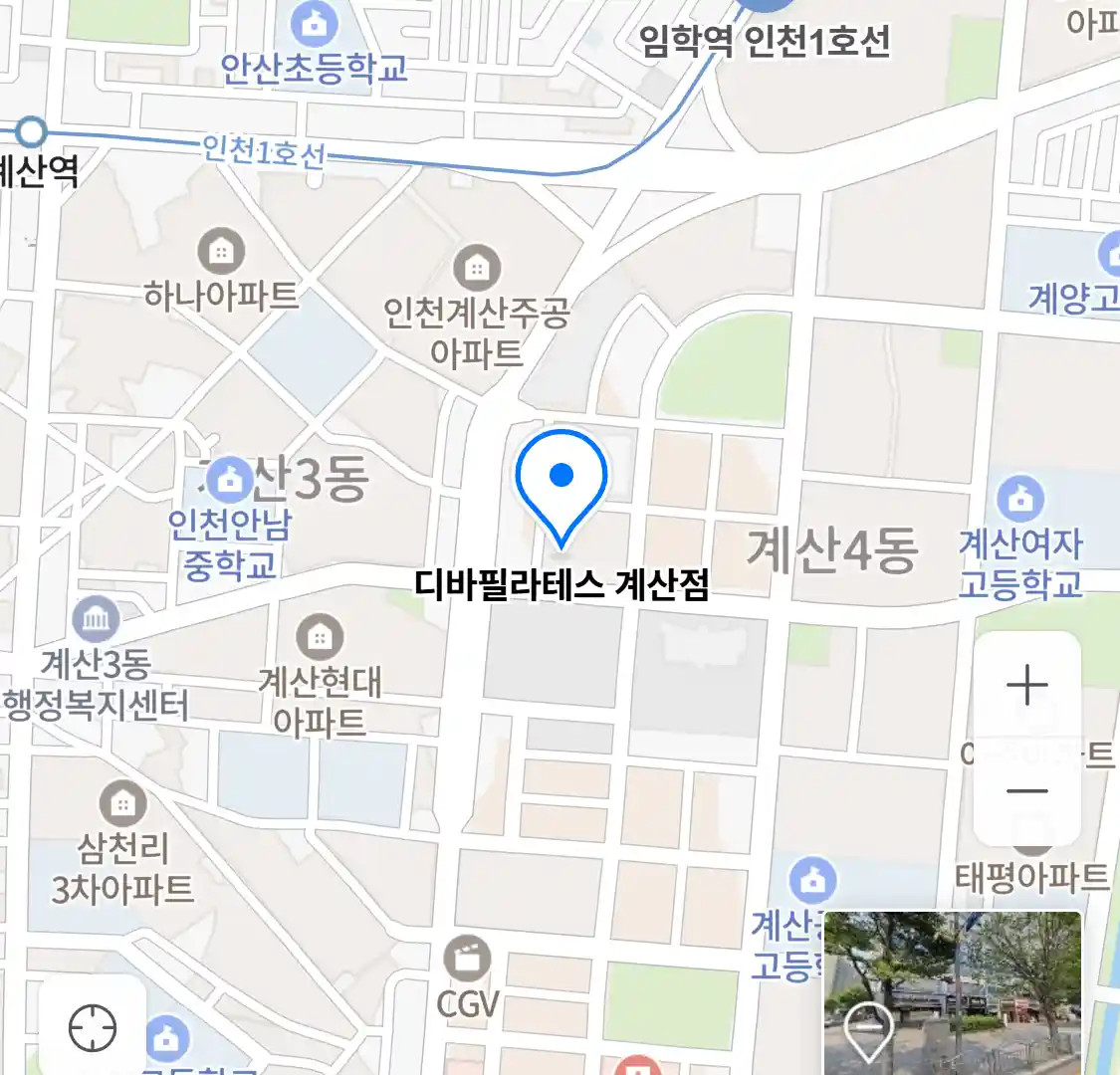Image resolution: width=1120 pixels, height=1075 pixels.
Task: Select the 계산3동 행정복지센터 marker
Action: (x=96, y=621)
